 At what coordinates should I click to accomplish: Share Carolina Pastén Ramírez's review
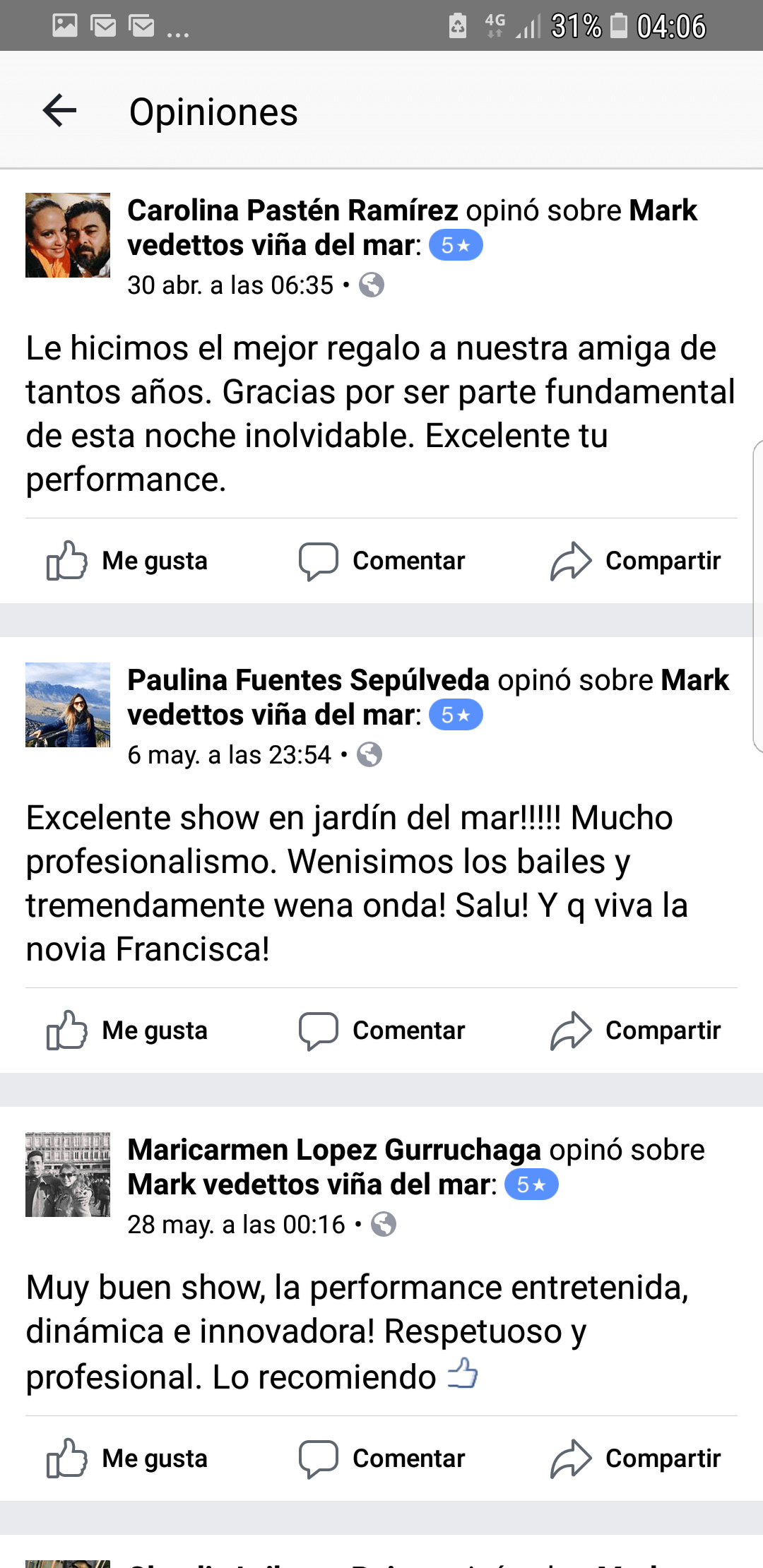click(x=635, y=561)
